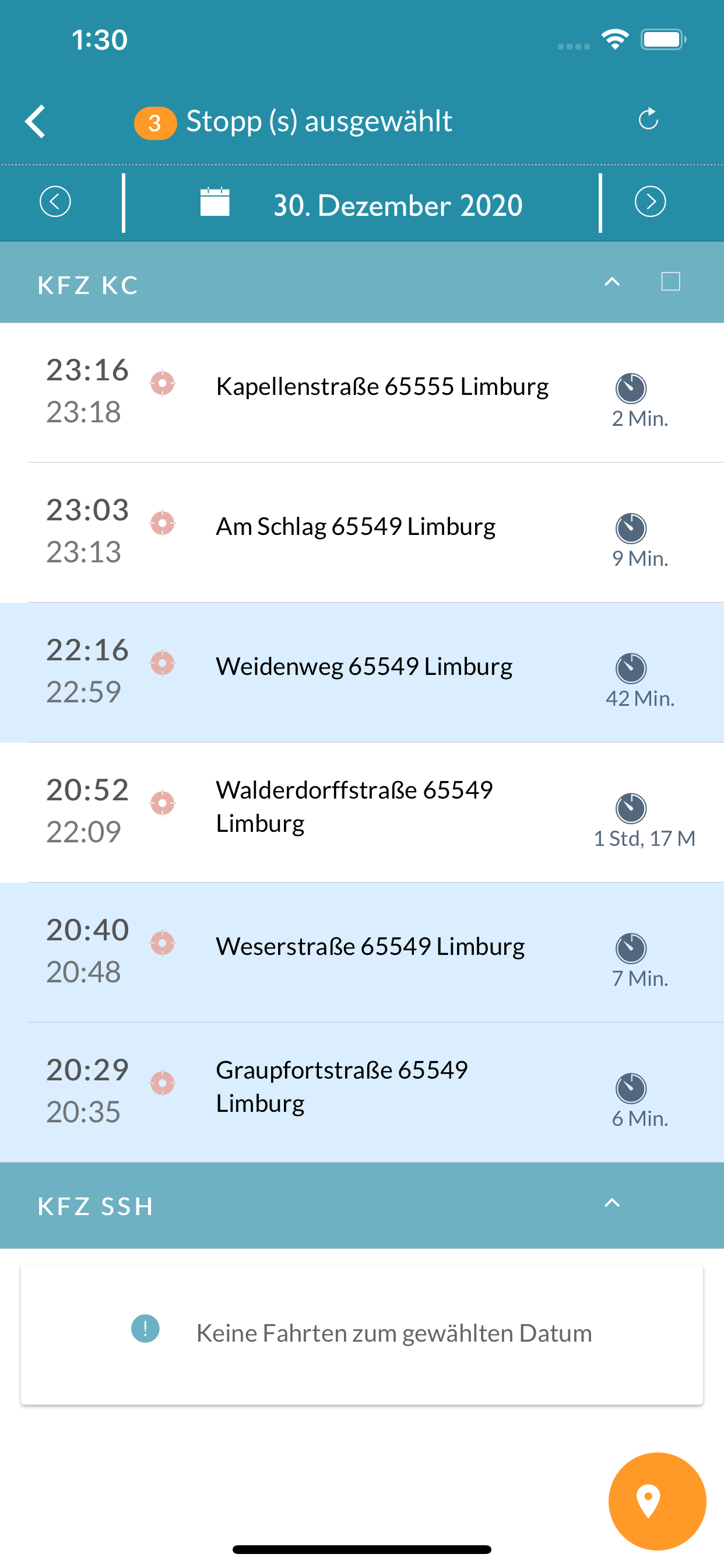Open the date picker for 30. Dezember 2020

(x=361, y=204)
